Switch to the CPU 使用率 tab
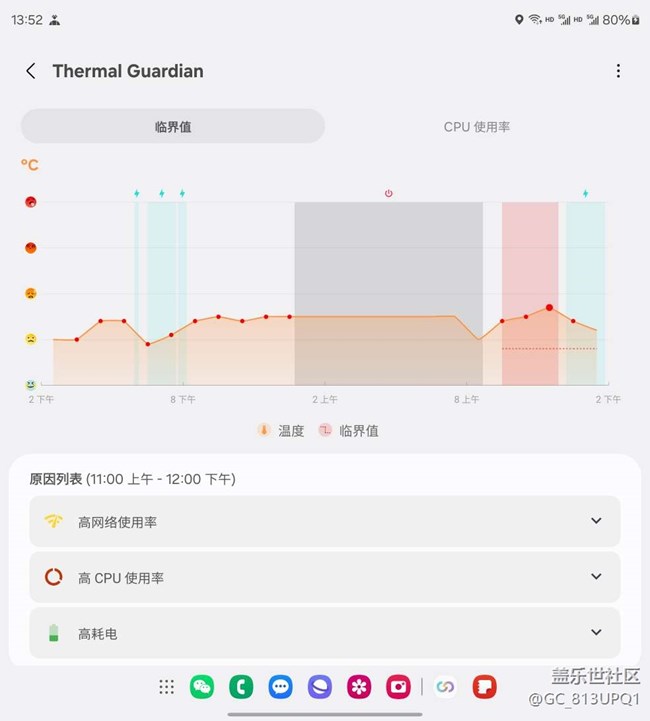The width and height of the screenshot is (650, 721). (477, 127)
